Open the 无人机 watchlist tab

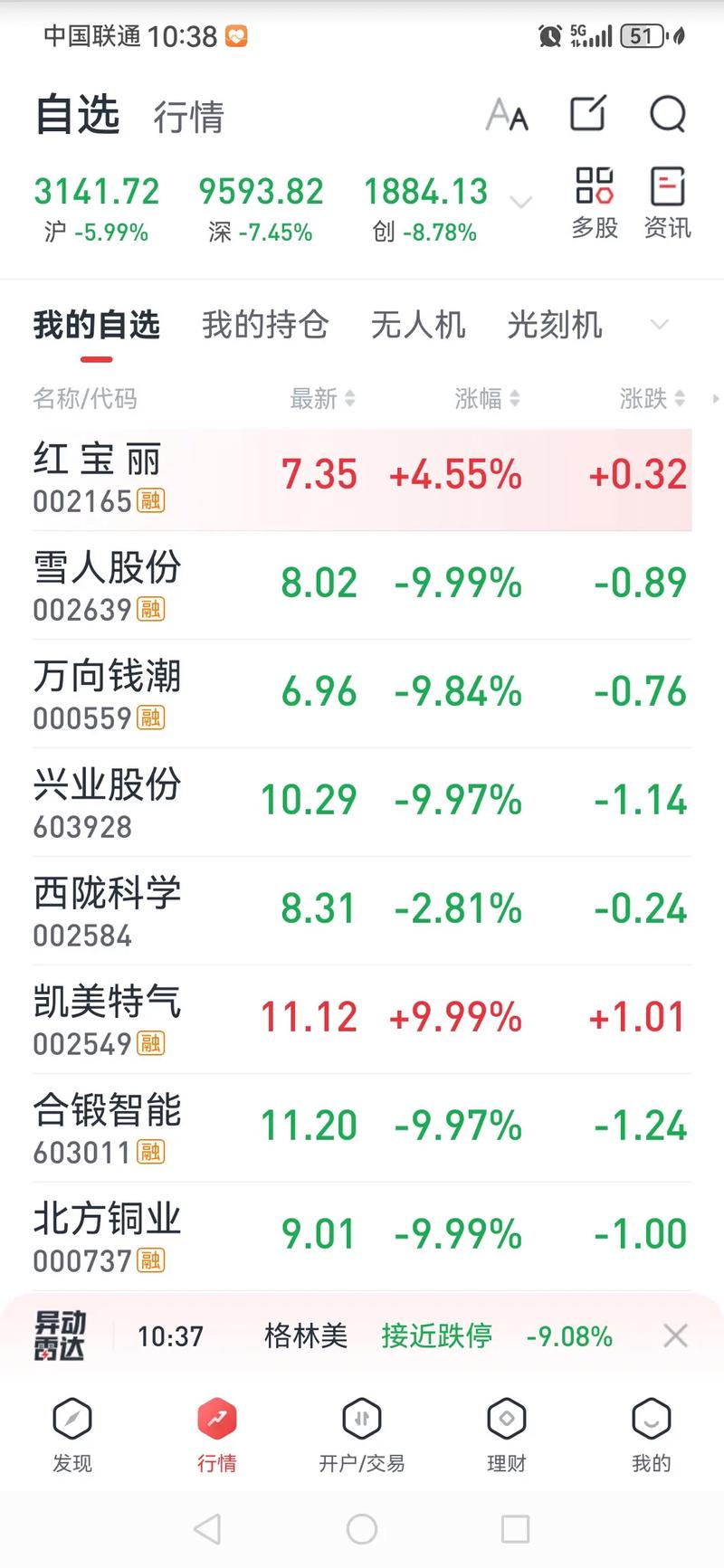[417, 325]
